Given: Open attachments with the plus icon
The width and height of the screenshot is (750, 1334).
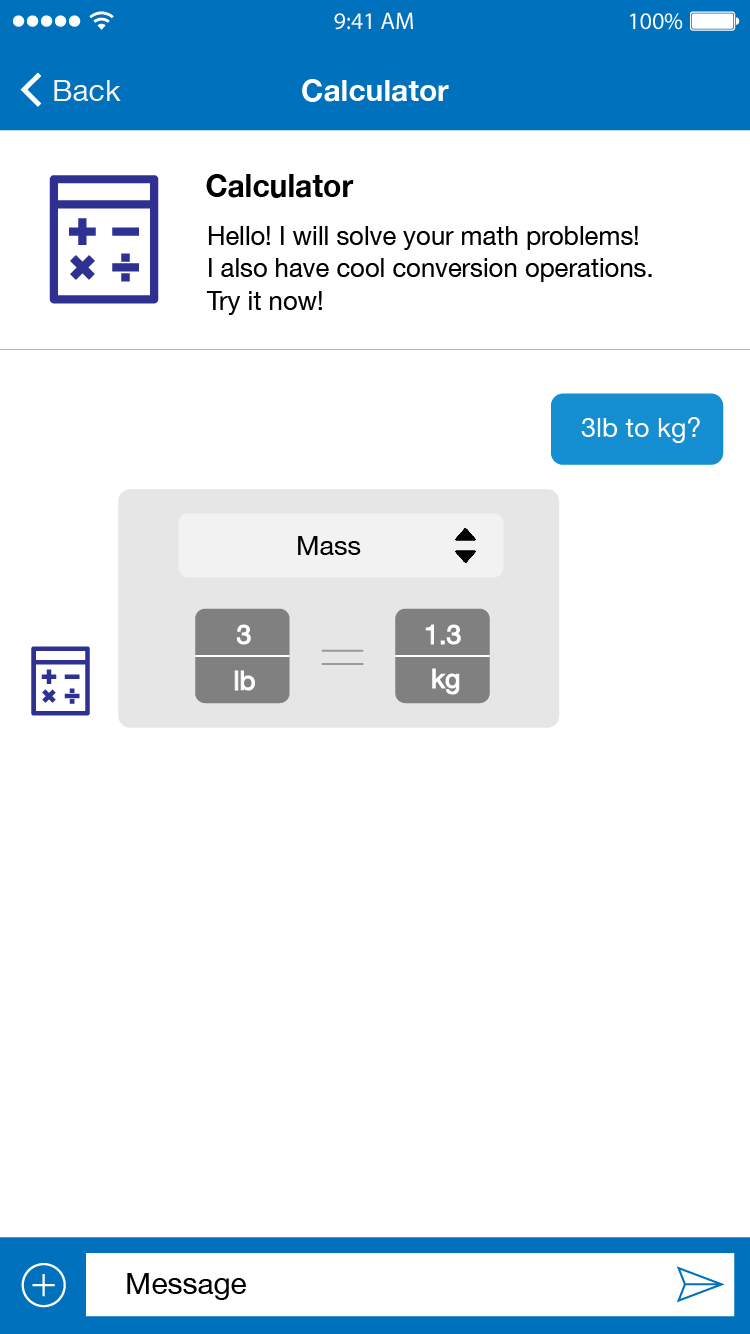Looking at the screenshot, I should [x=43, y=1284].
